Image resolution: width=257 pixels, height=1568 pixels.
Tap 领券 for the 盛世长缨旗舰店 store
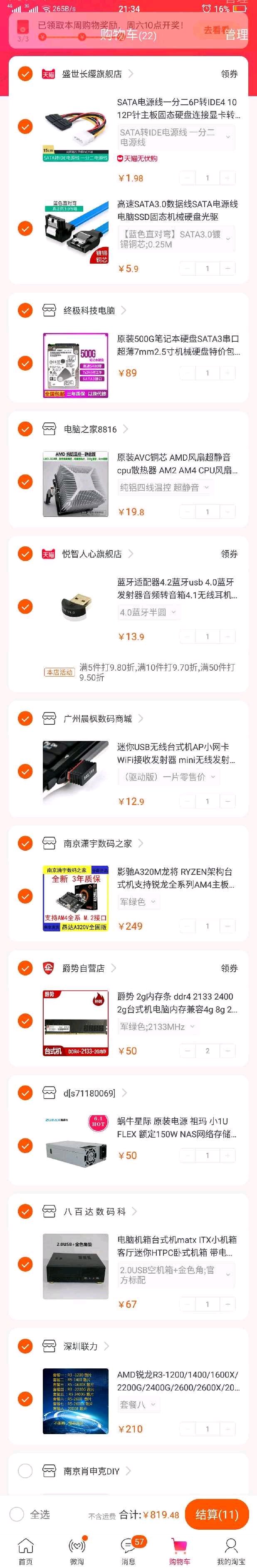tap(230, 74)
